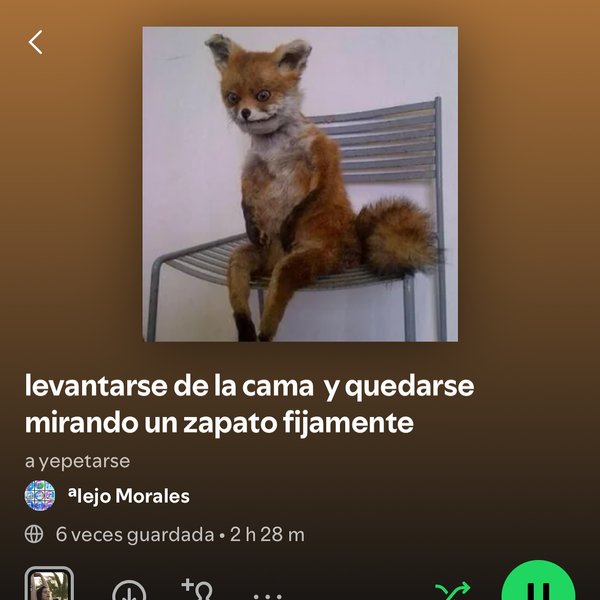Download this playlist
The height and width of the screenshot is (600, 600).
click(129, 591)
